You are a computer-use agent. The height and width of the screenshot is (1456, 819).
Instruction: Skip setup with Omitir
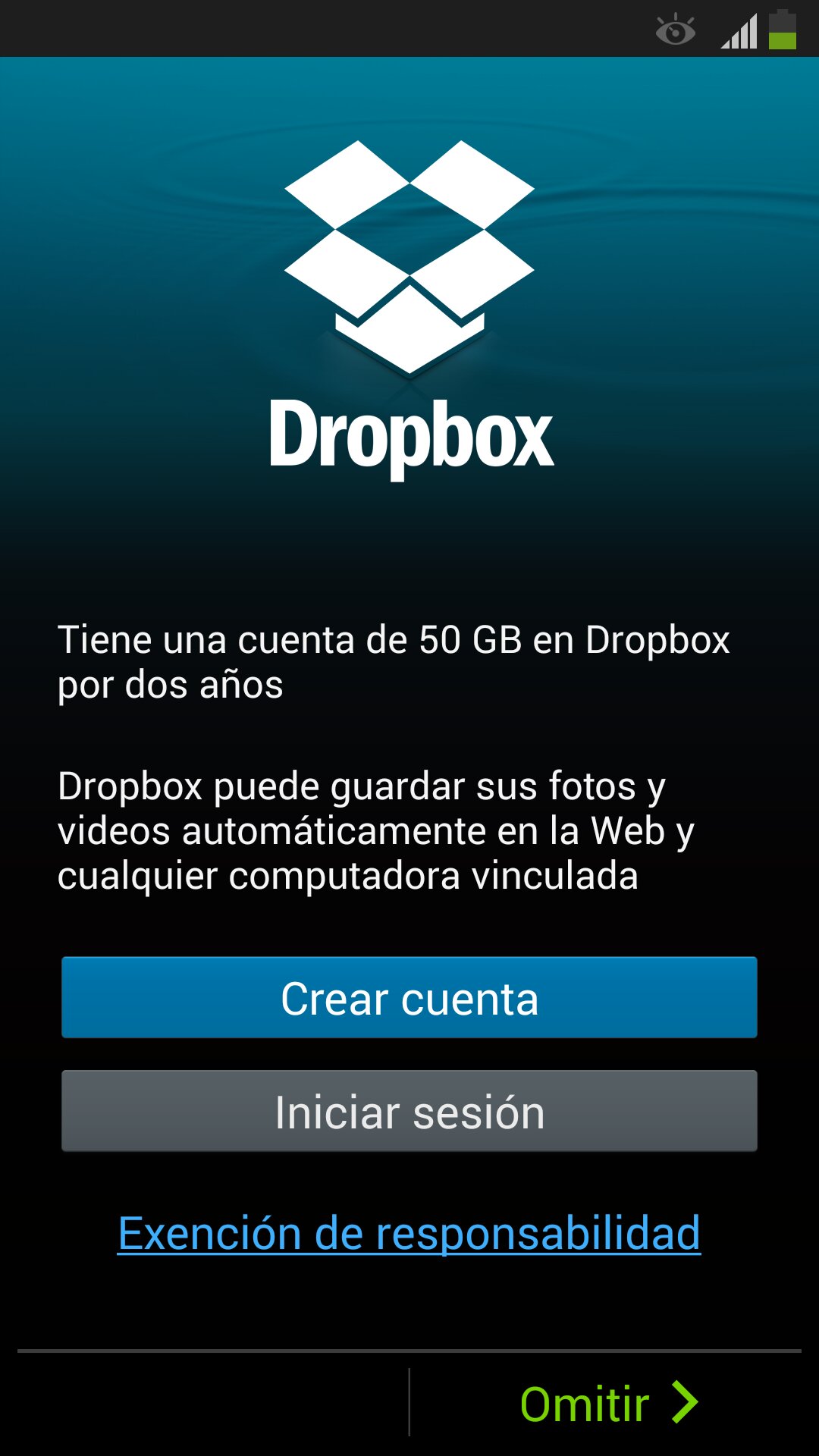(607, 1403)
